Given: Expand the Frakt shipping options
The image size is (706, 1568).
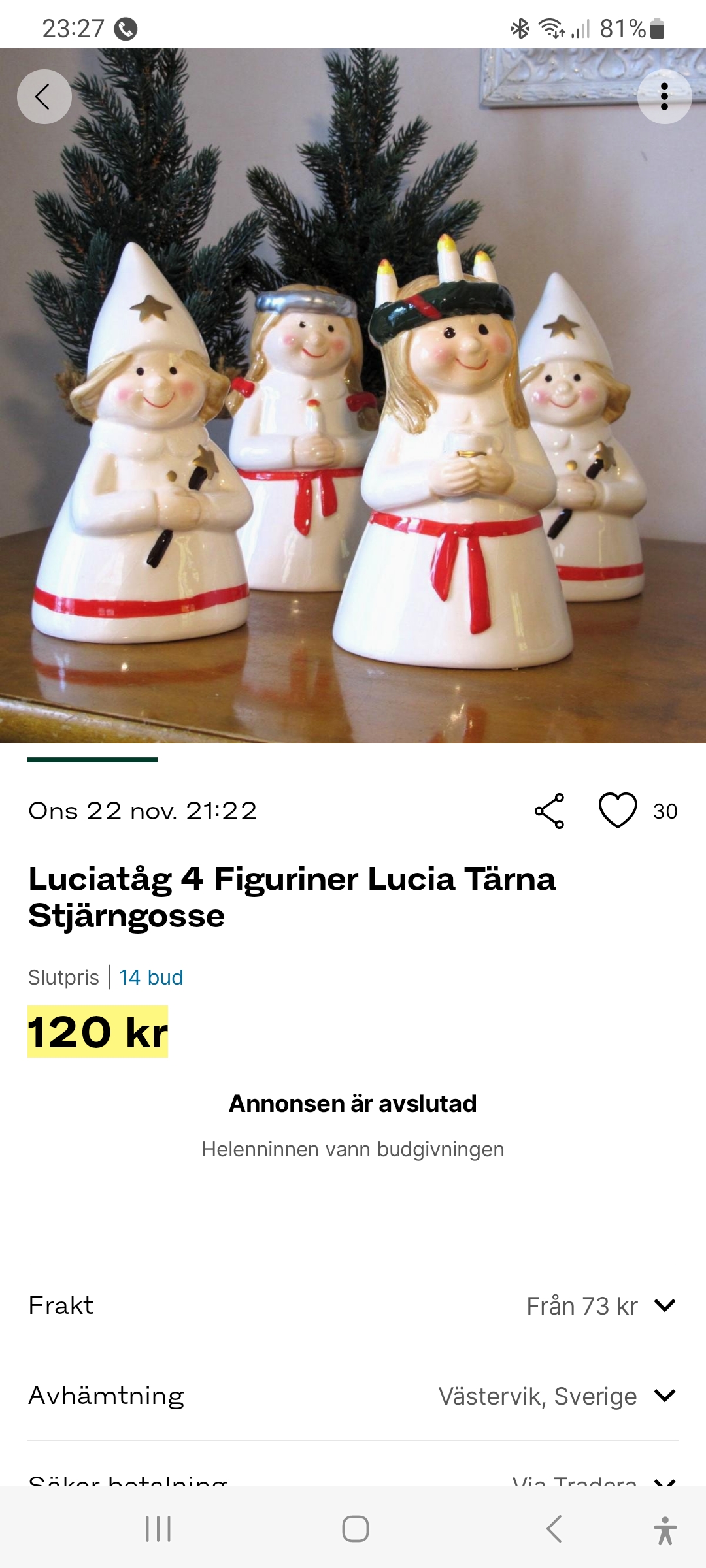Looking at the screenshot, I should [664, 1305].
